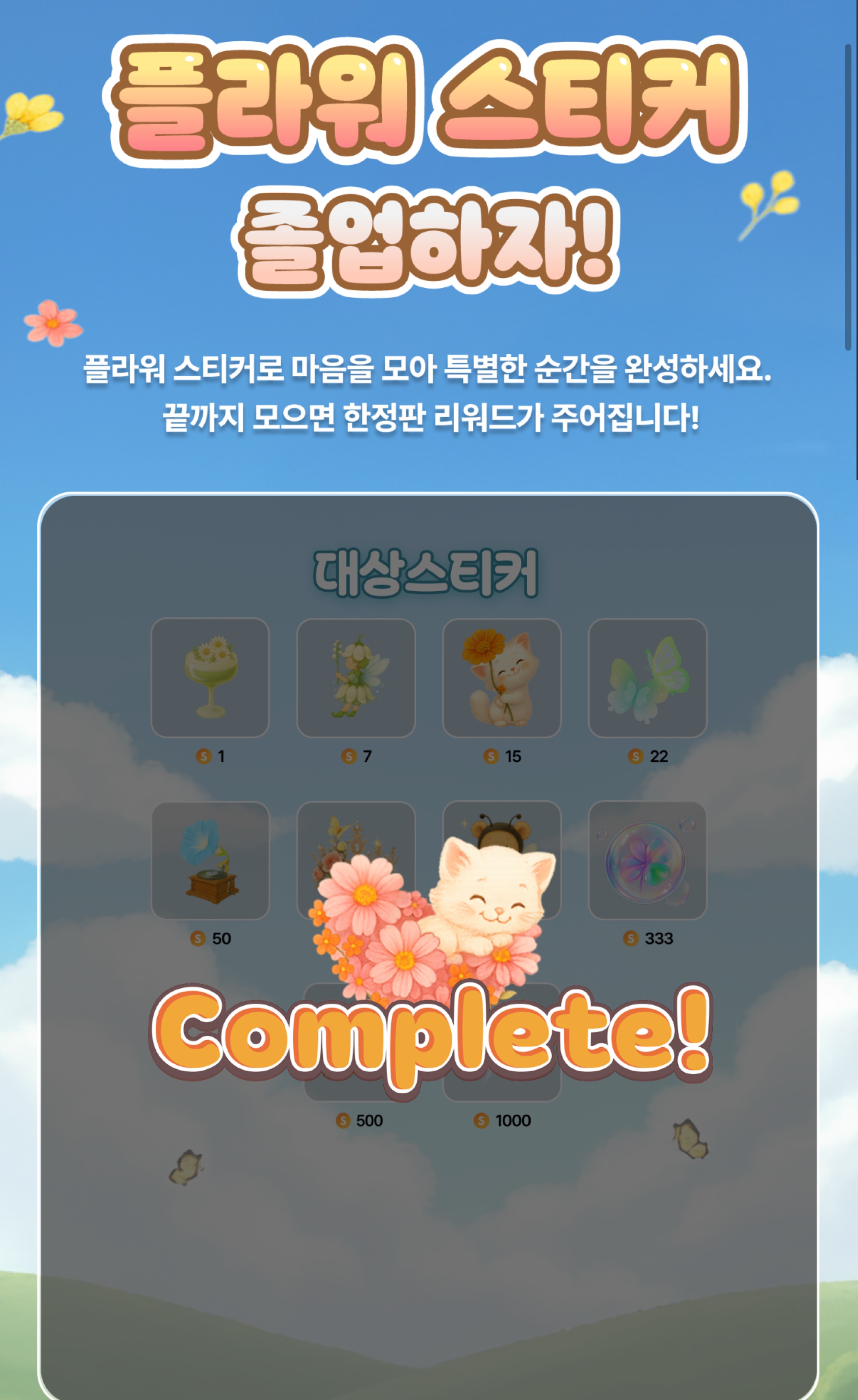View the bubble clover sticker priced 333
Image resolution: width=858 pixels, height=1400 pixels.
tap(647, 860)
